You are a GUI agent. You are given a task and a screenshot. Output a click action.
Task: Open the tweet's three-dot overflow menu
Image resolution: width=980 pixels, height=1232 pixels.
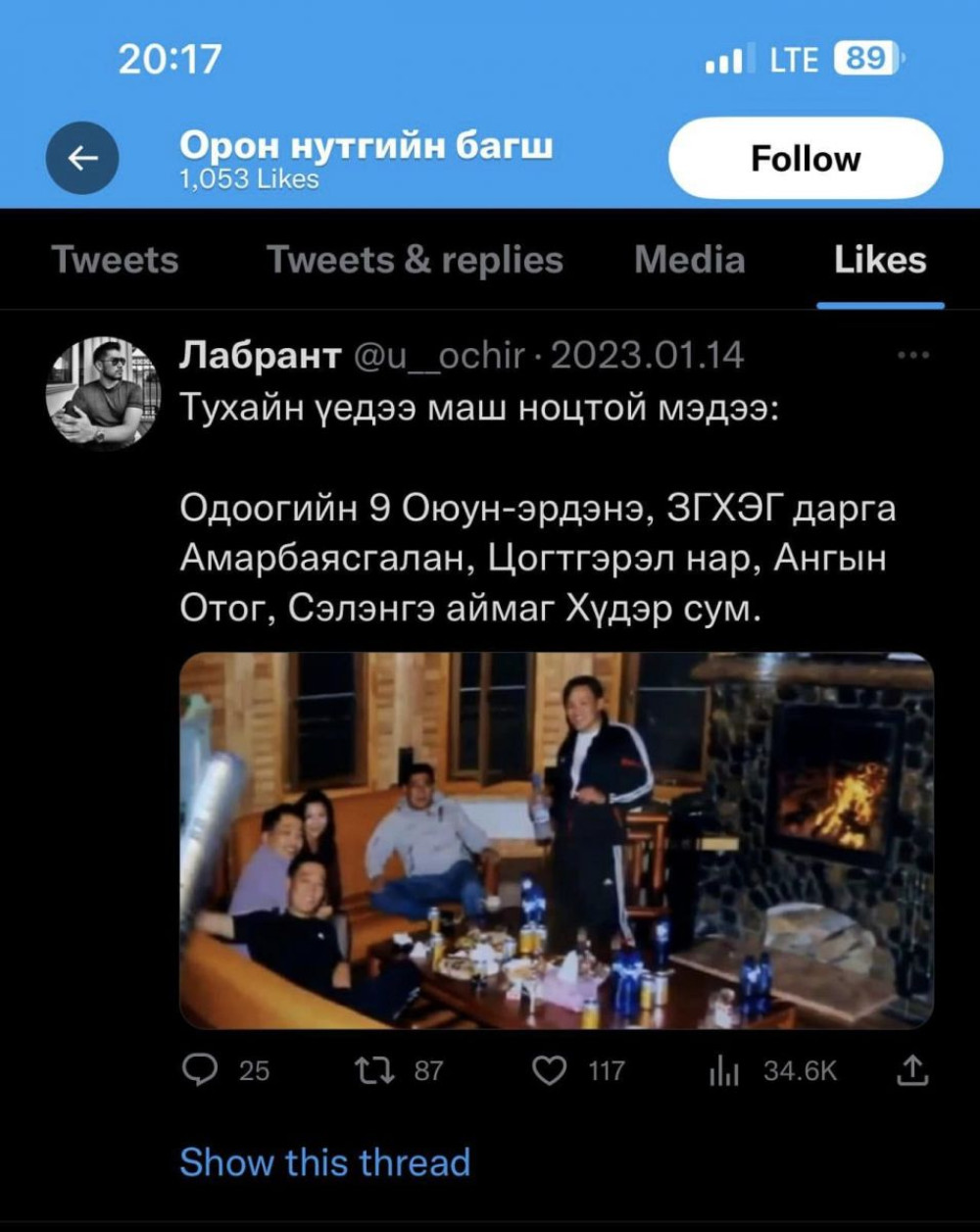[x=912, y=357]
